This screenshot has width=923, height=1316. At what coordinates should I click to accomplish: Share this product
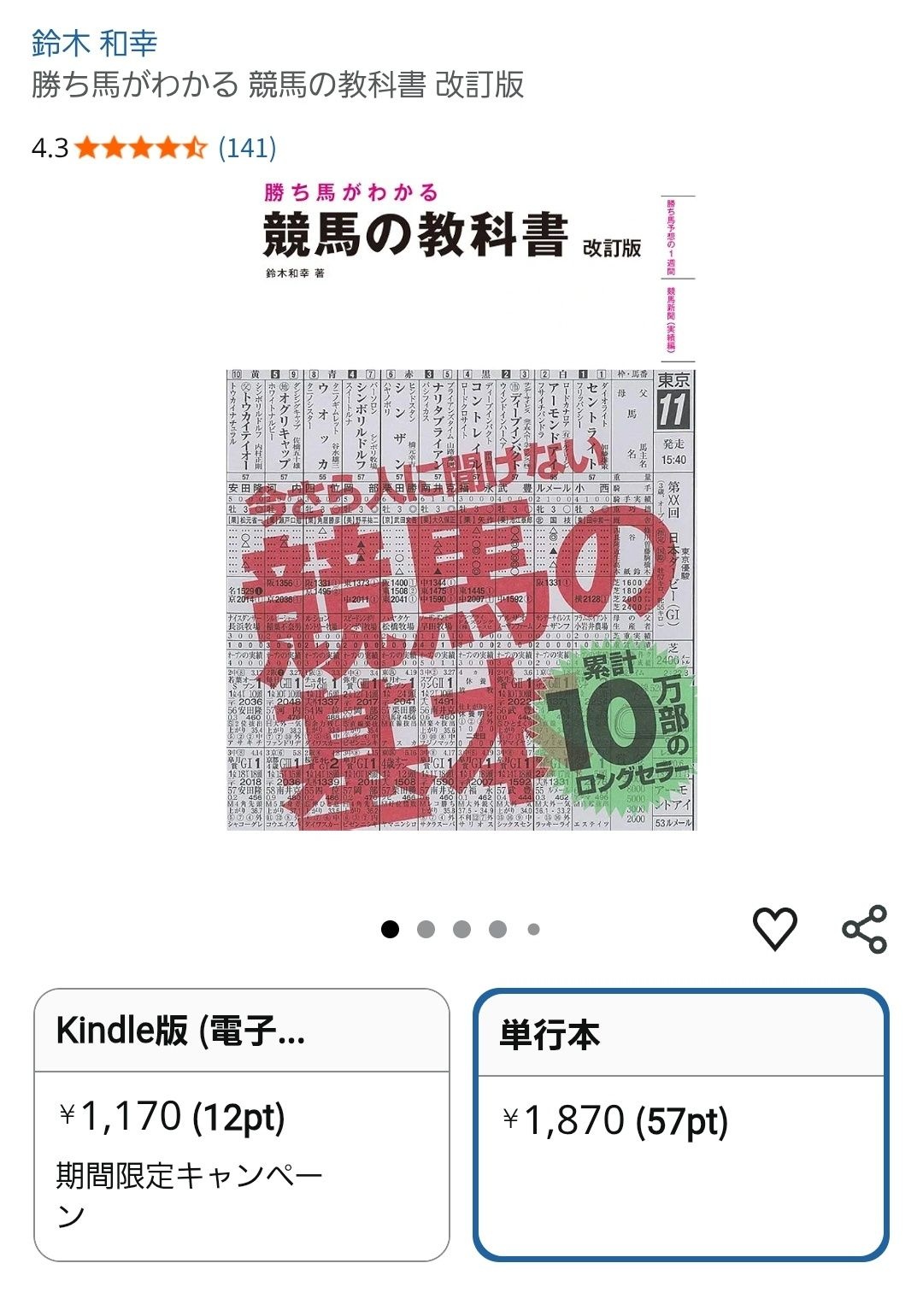coord(864,929)
